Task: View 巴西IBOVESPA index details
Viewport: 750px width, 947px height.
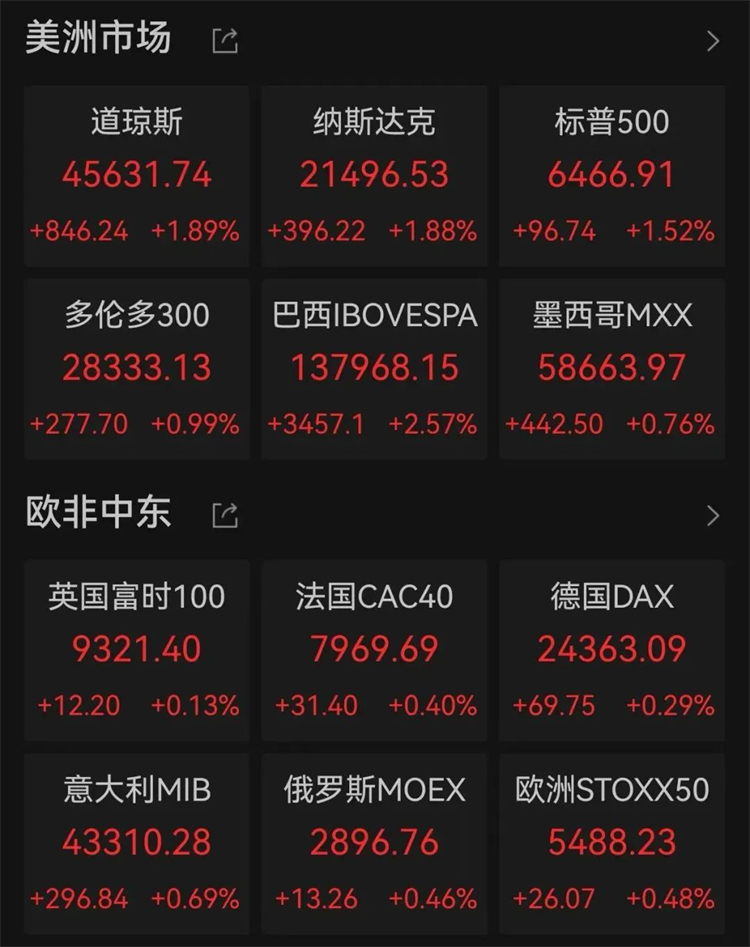Action: (x=374, y=369)
